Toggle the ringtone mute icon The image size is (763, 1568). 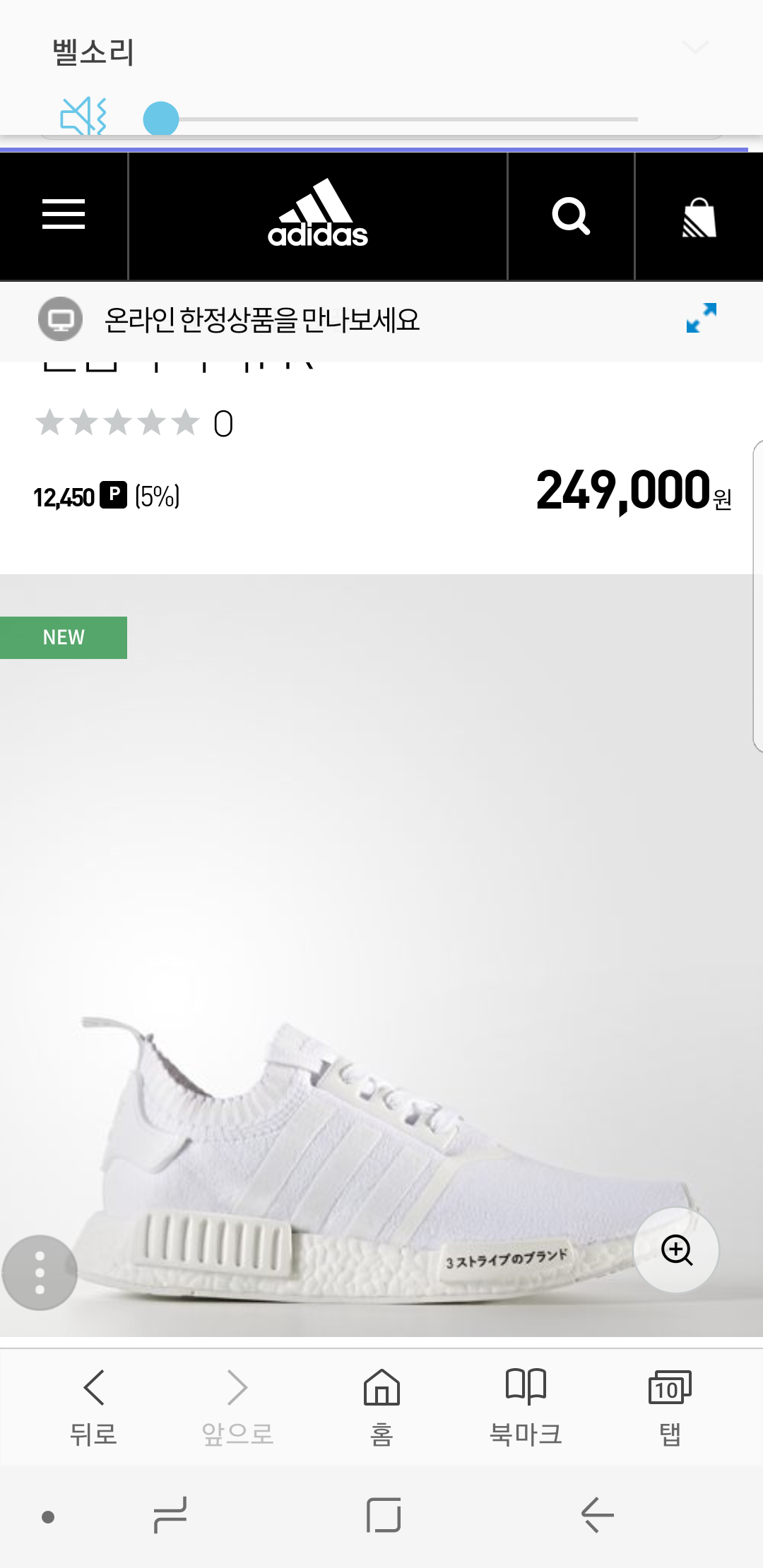coord(83,117)
